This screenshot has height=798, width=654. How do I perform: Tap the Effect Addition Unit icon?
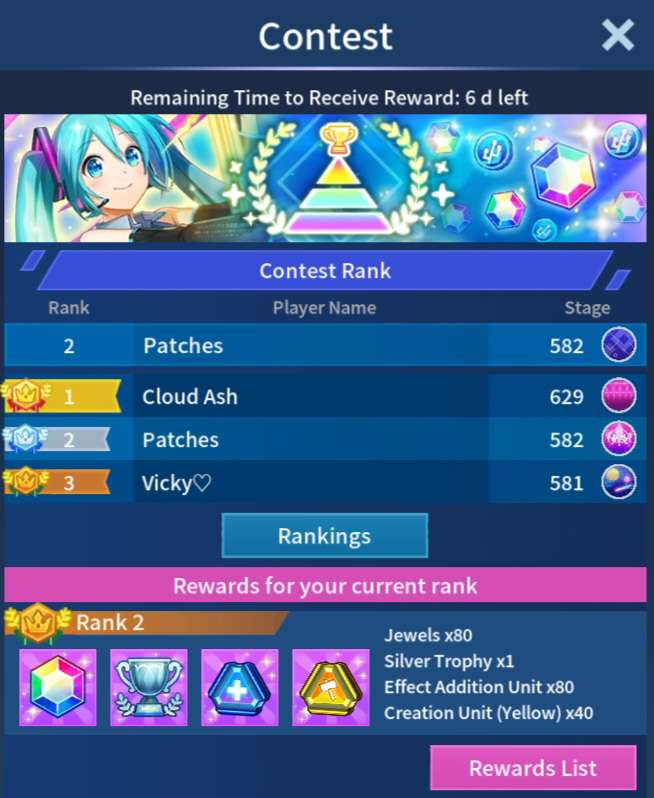[x=240, y=687]
